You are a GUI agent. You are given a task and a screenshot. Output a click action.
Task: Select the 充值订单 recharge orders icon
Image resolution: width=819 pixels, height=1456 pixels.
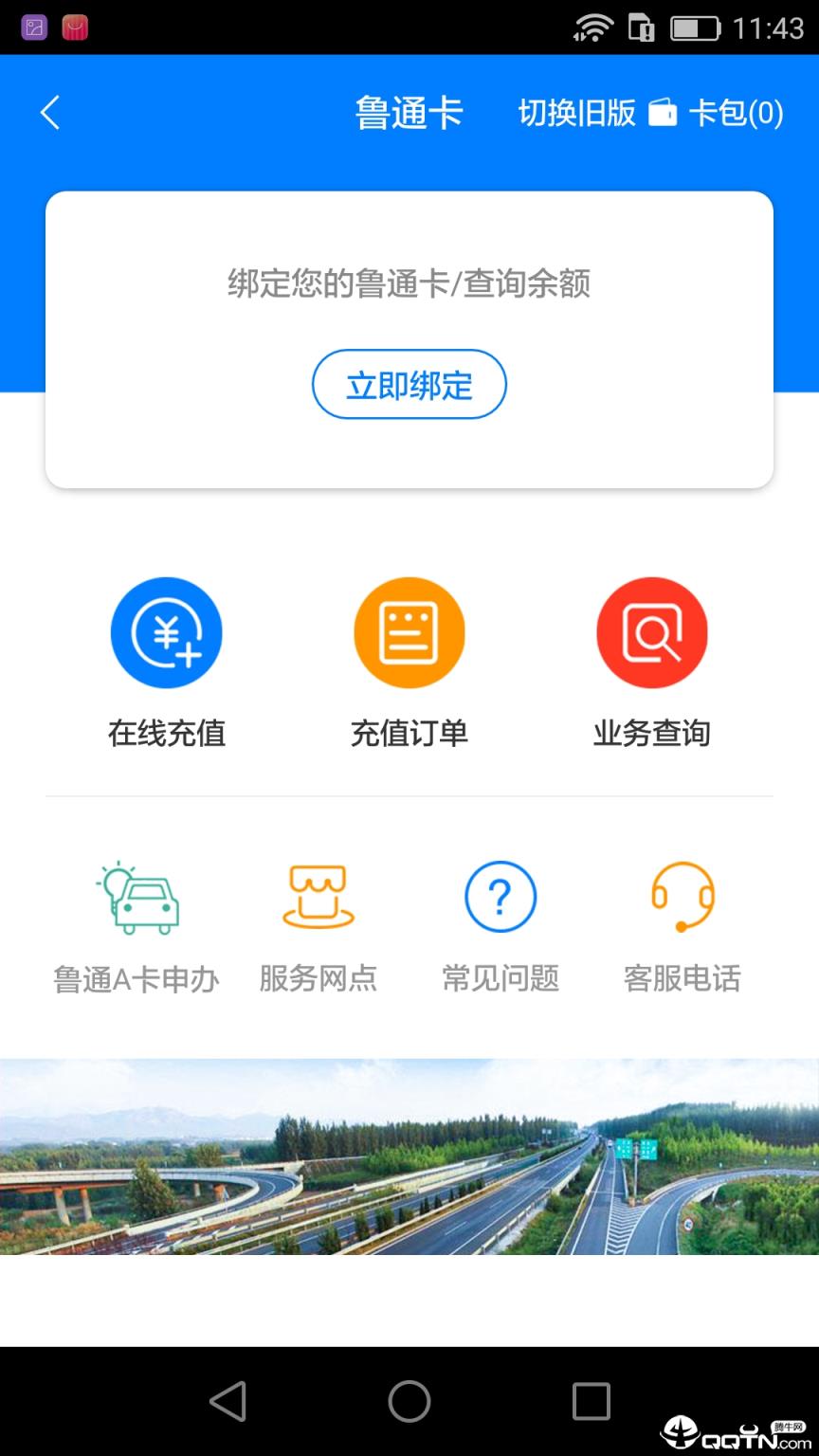click(x=409, y=632)
